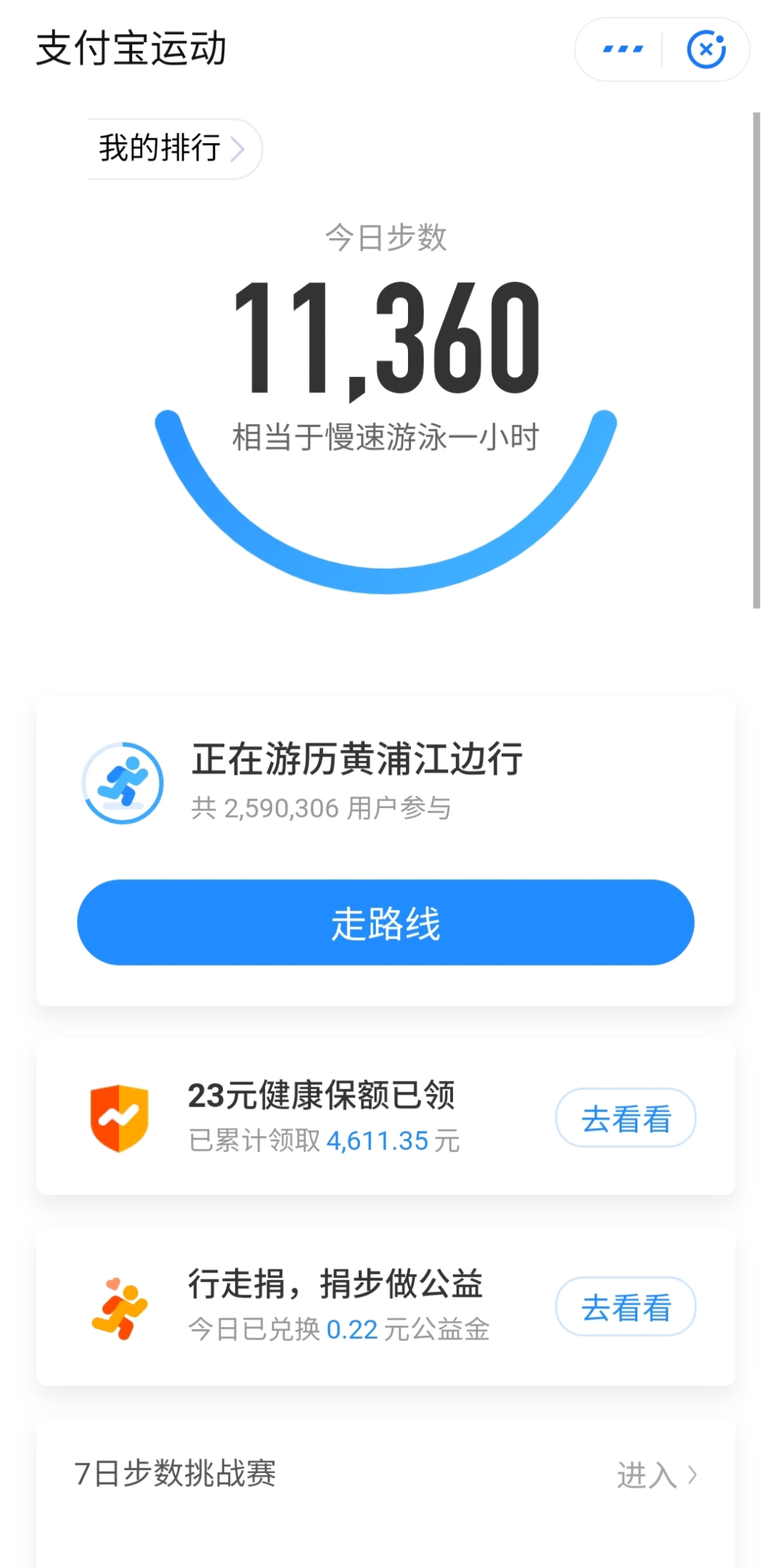Open the three-dot more options menu
Screen dimensions: 771x1568
pos(622,49)
